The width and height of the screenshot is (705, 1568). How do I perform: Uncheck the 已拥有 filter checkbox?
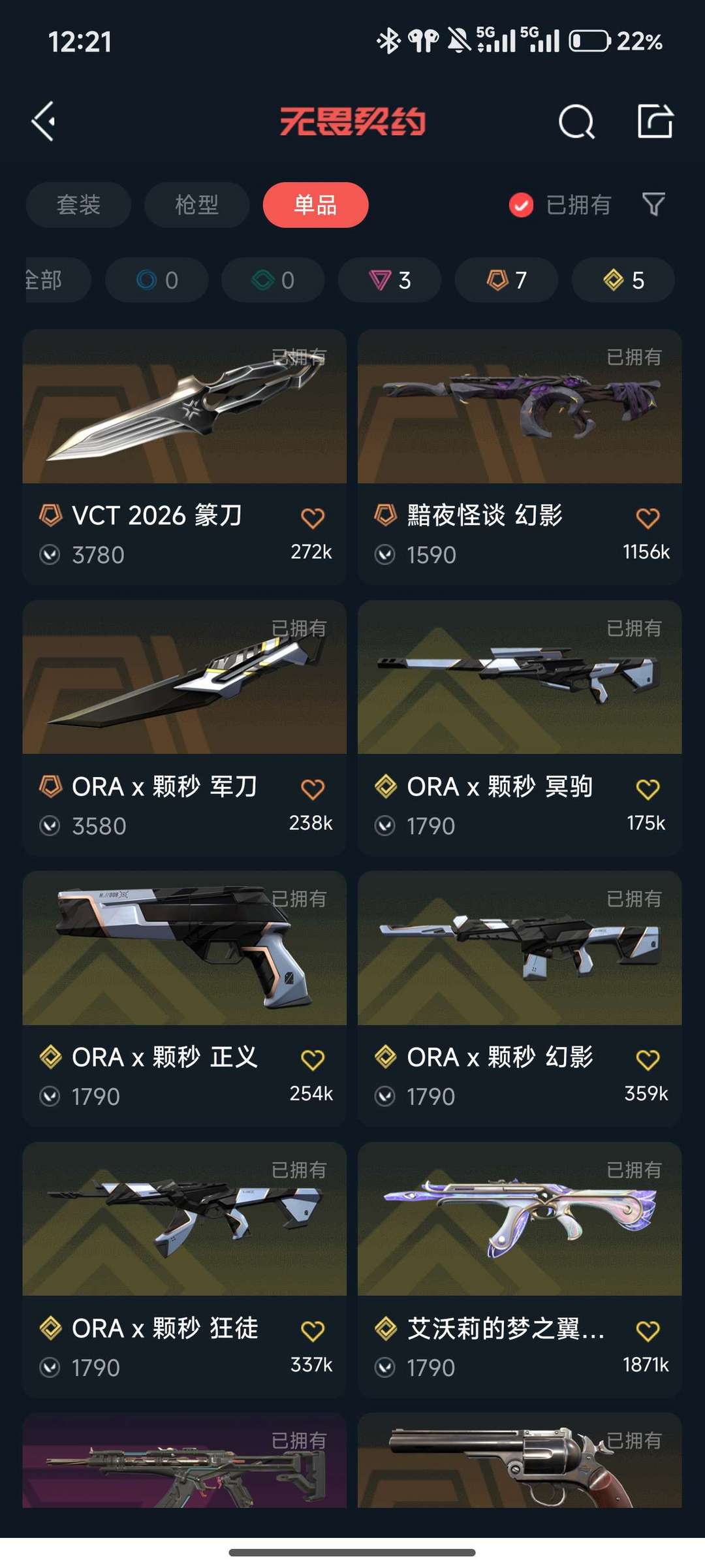pos(521,205)
